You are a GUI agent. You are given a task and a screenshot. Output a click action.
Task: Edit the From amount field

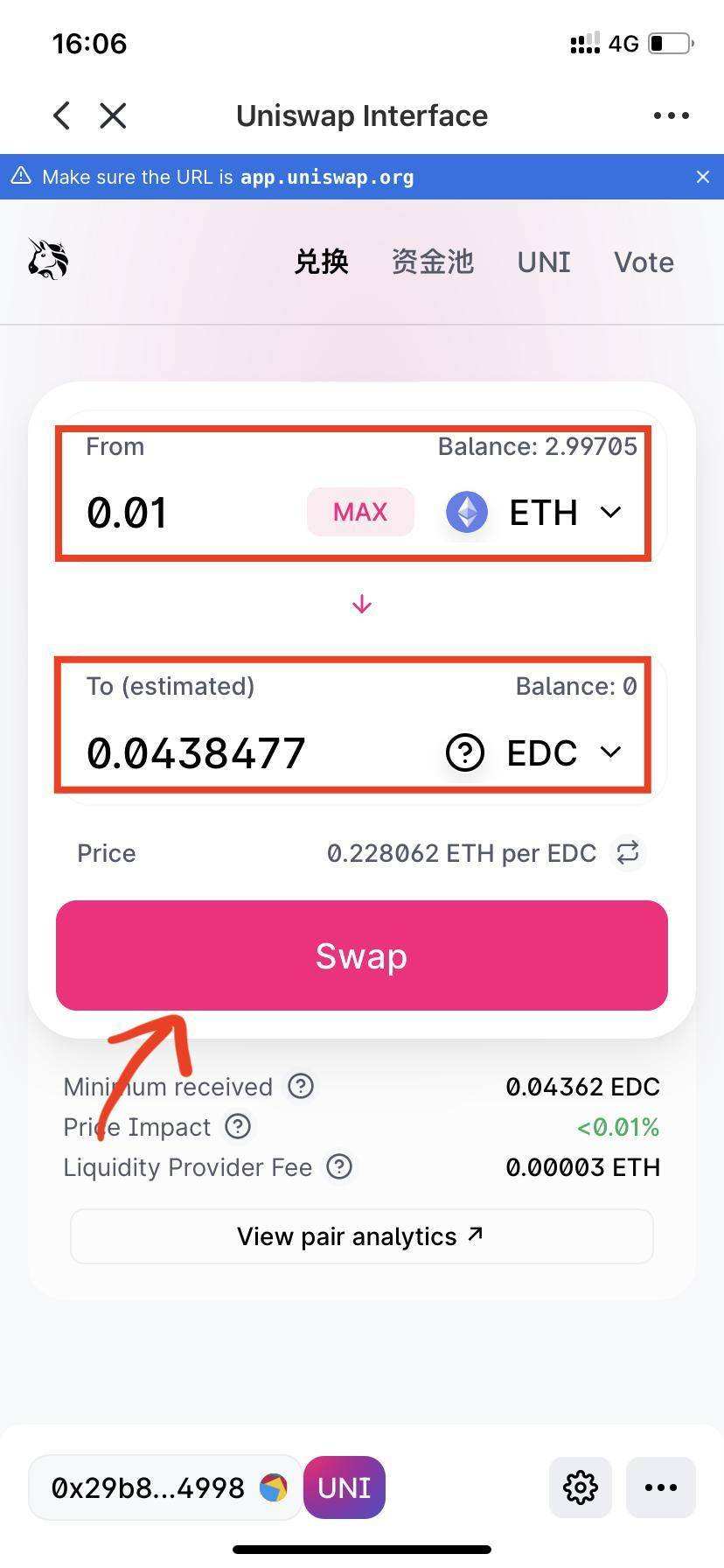[x=184, y=513]
